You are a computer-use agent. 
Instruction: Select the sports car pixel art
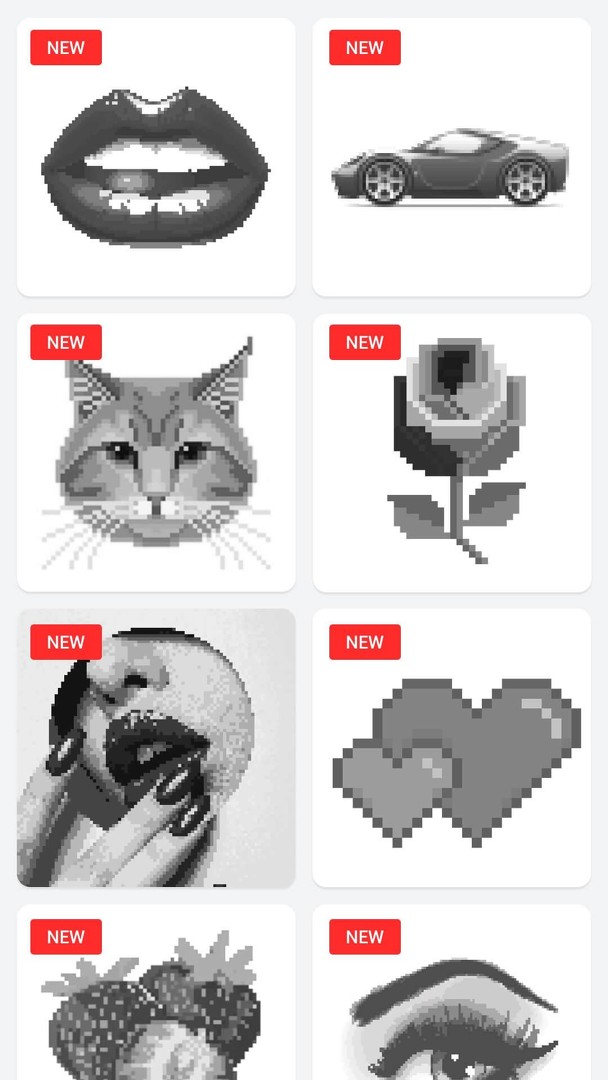pos(451,165)
